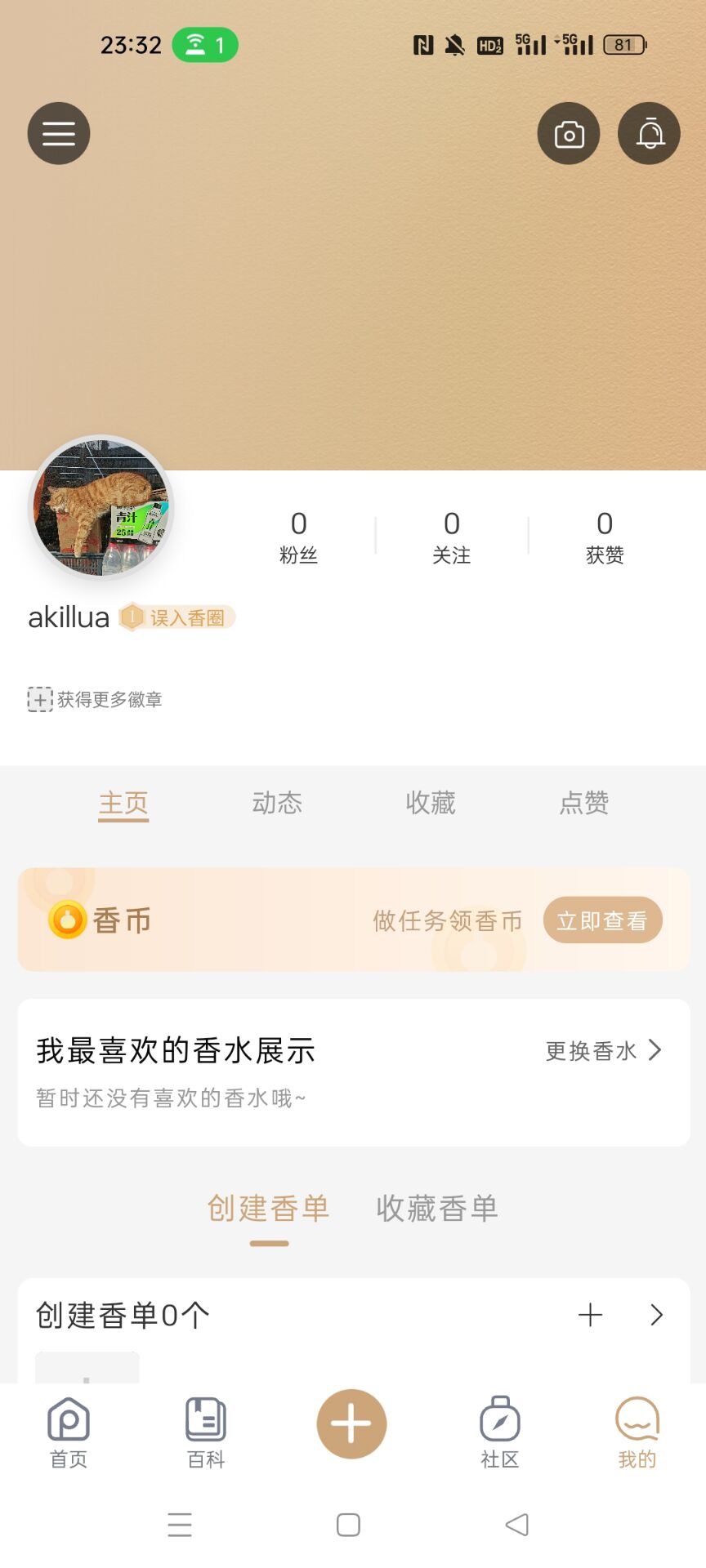Switch to the 收藏 tab
The width and height of the screenshot is (706, 1568).
tap(431, 803)
